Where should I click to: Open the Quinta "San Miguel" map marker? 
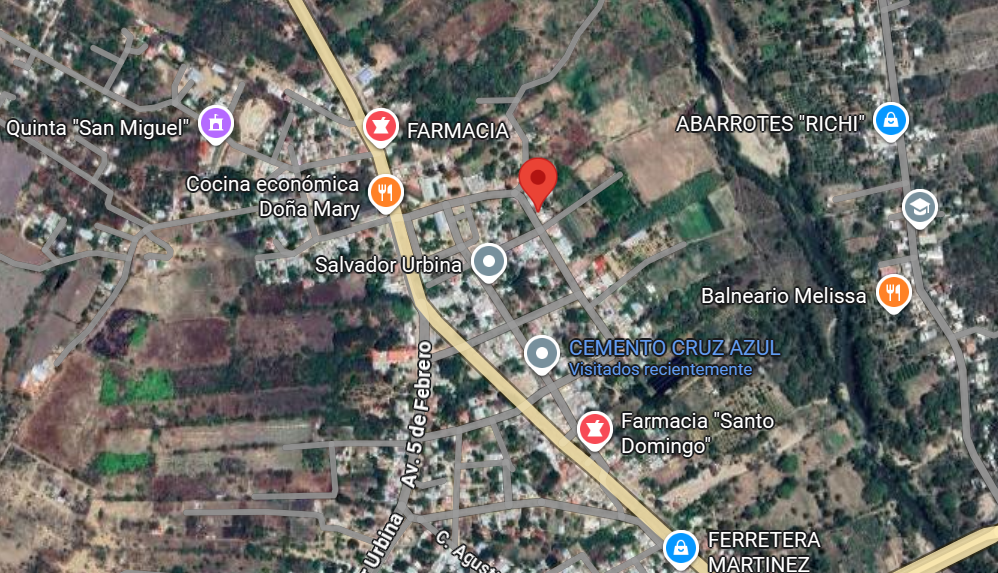[x=216, y=124]
